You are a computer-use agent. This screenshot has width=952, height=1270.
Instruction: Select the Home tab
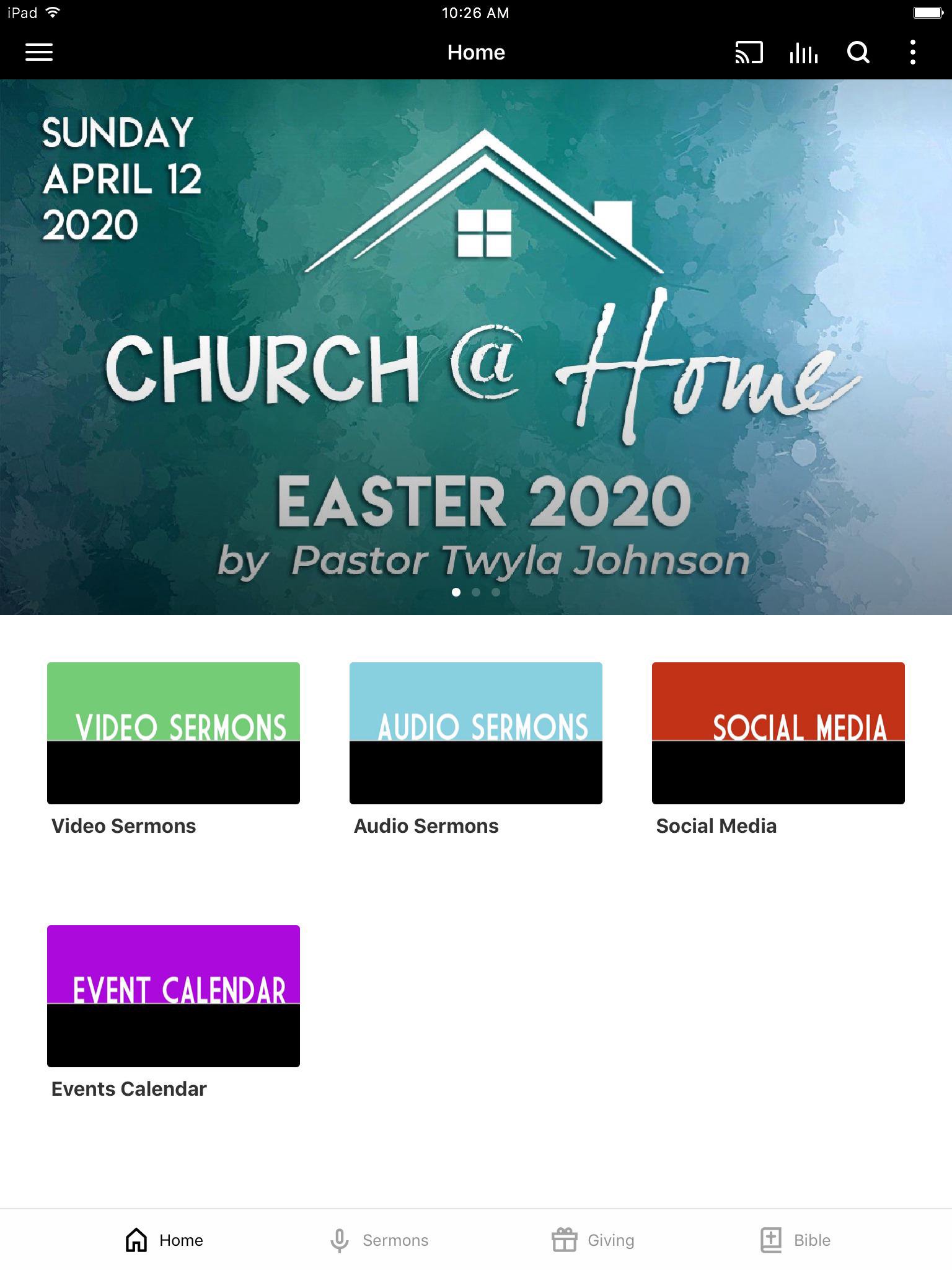coord(164,1240)
